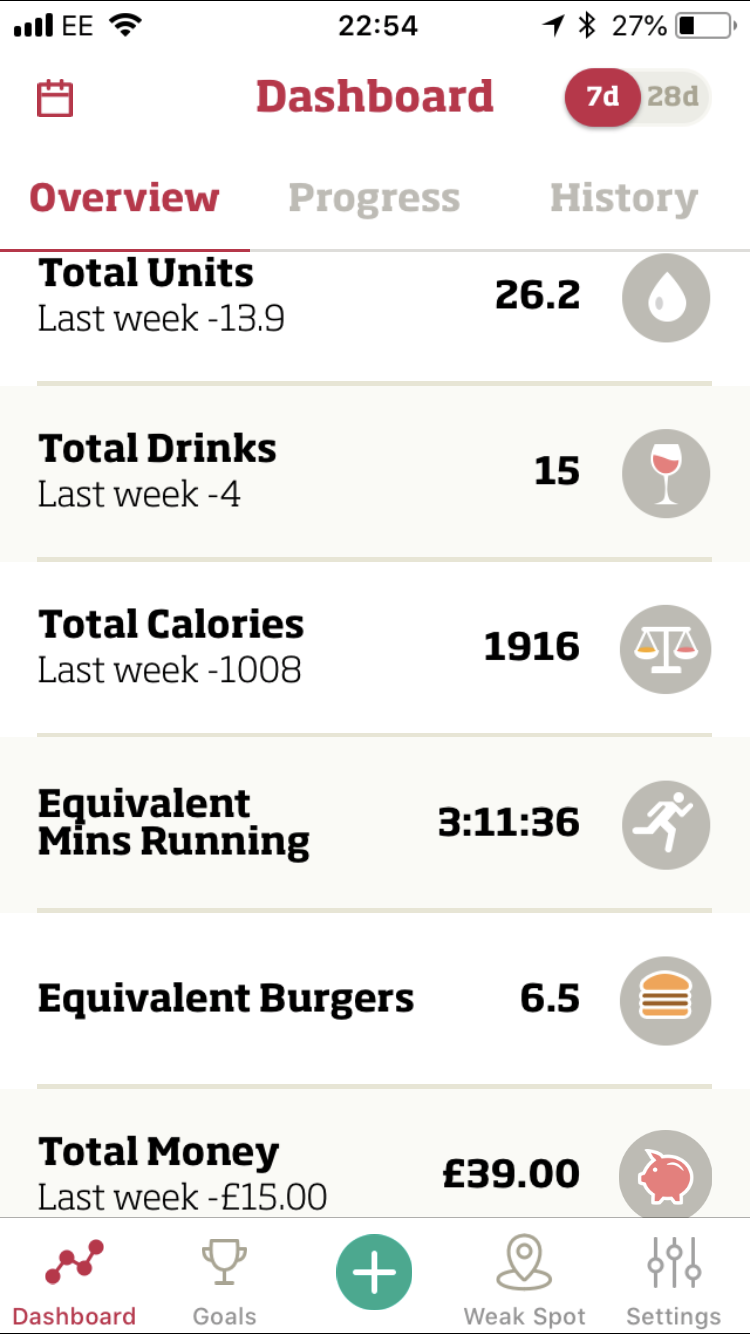Image resolution: width=750 pixels, height=1334 pixels.
Task: Open the Total Money row
Action: point(375,1153)
